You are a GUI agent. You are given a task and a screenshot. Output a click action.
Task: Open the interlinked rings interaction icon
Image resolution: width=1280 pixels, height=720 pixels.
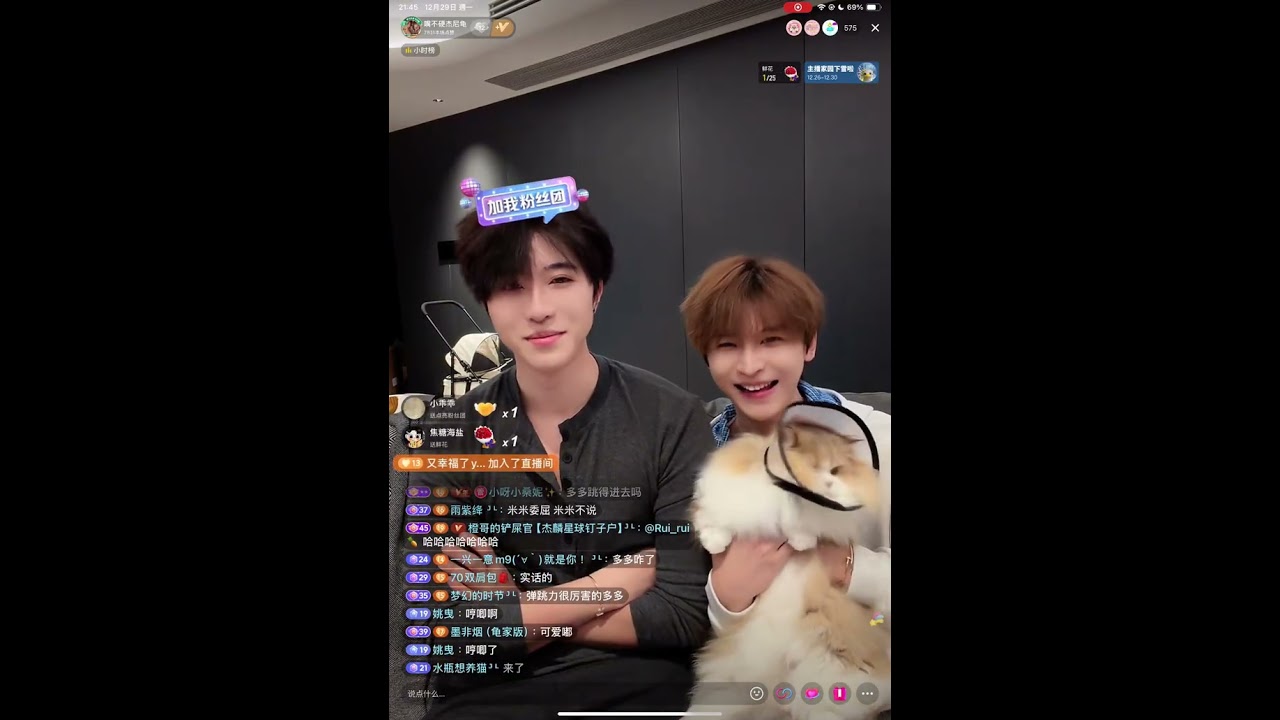(x=784, y=693)
